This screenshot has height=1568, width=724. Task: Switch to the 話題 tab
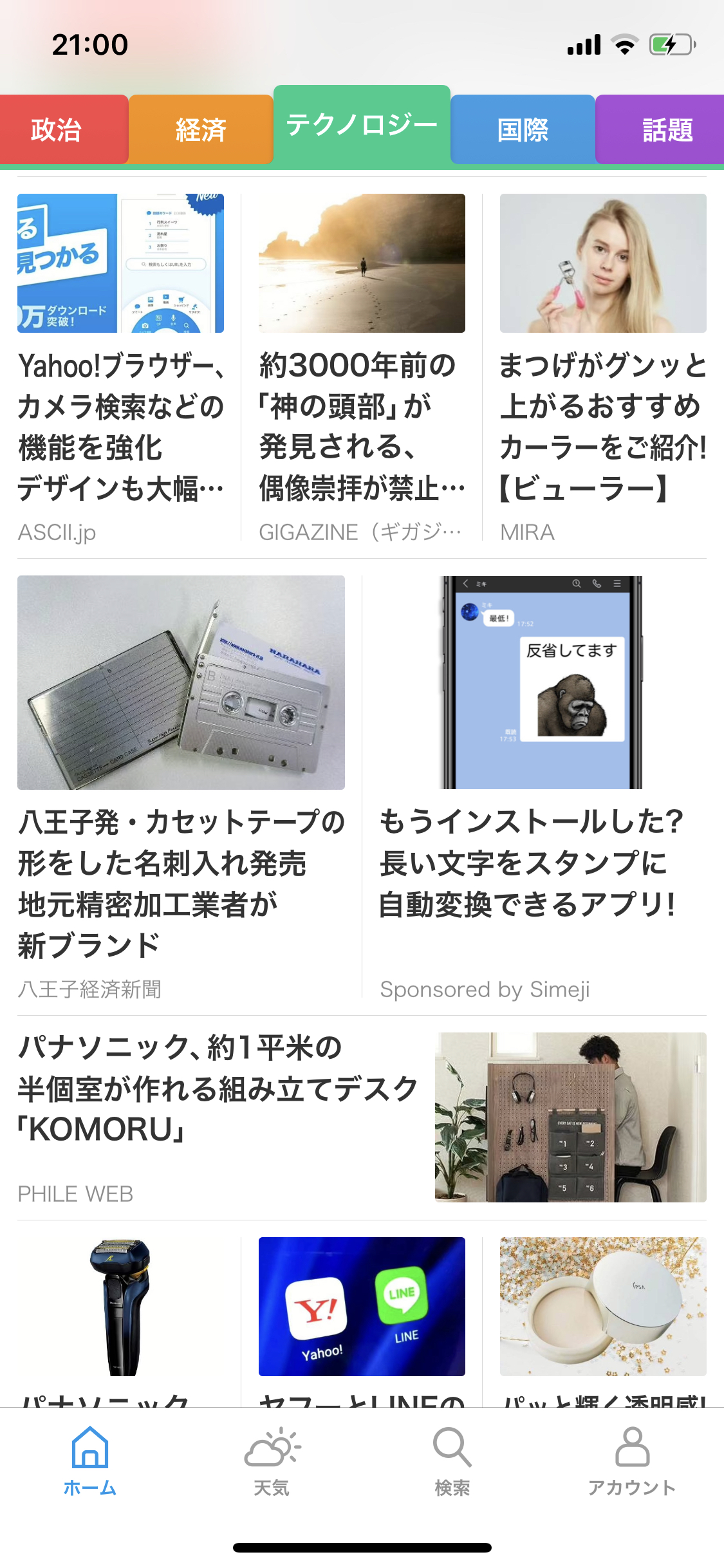pos(660,129)
